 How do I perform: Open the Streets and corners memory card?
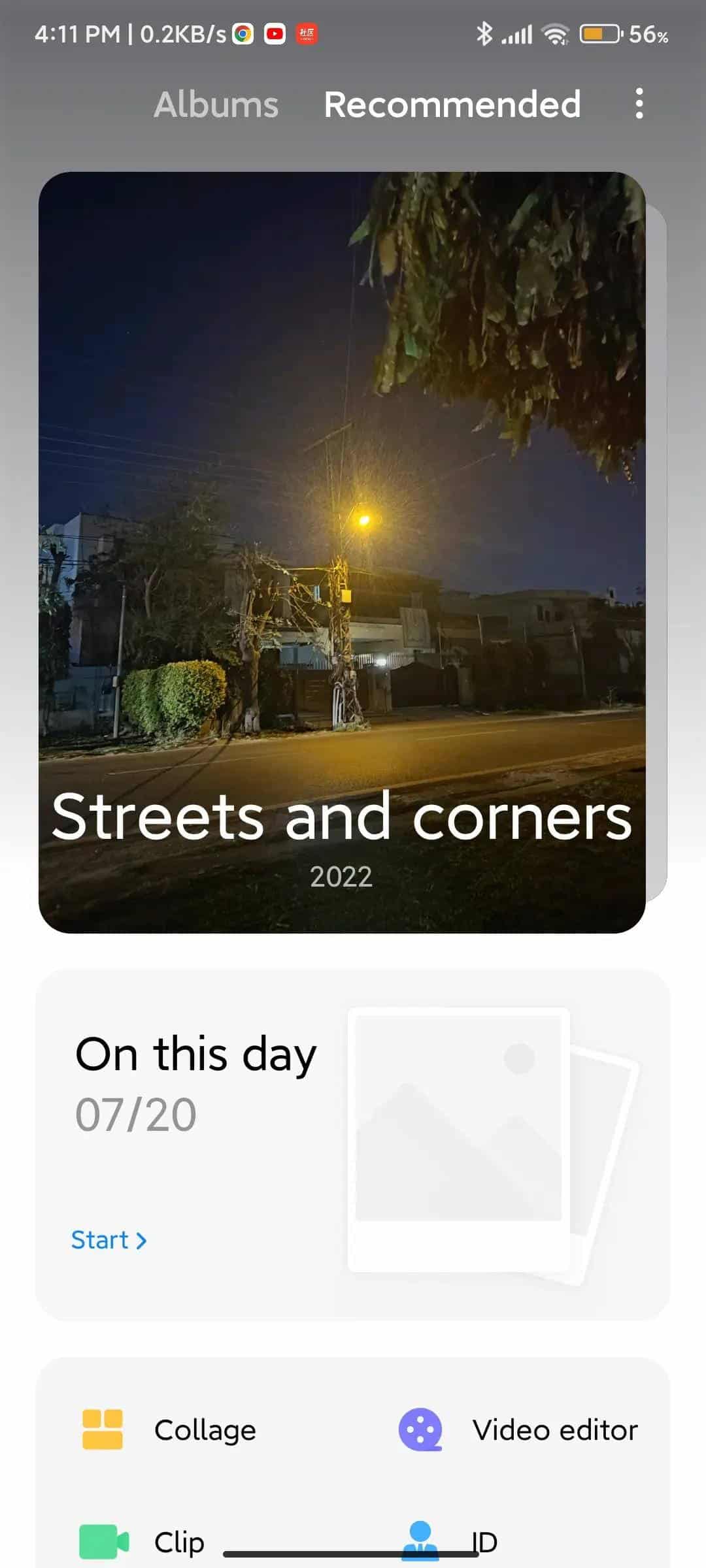pyautogui.click(x=342, y=552)
